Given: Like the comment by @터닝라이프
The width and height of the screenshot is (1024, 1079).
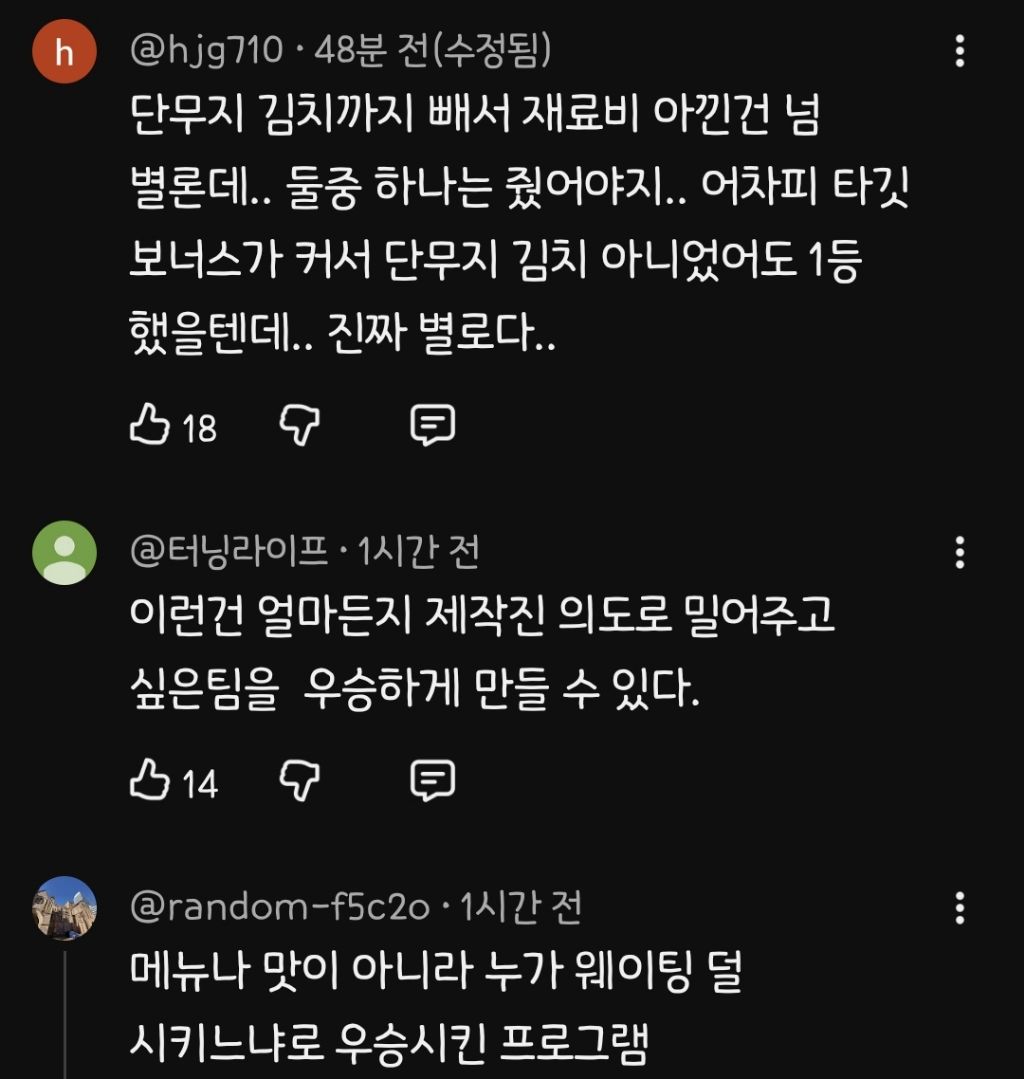Looking at the screenshot, I should tap(149, 780).
